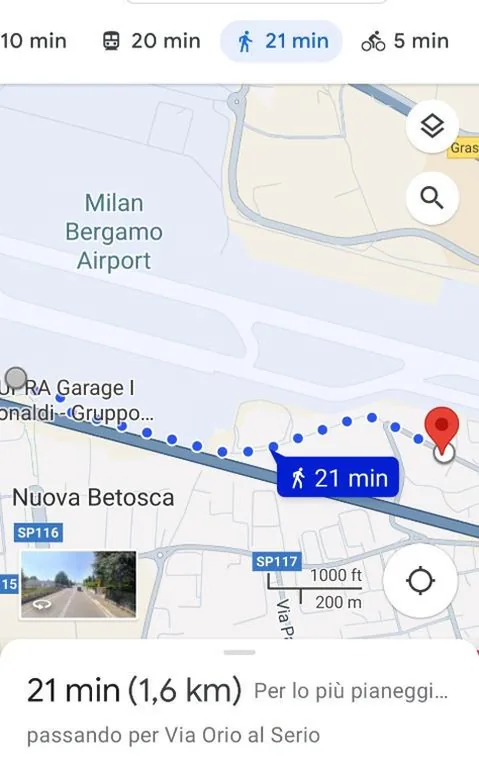Open the Street View preview thumbnail
The image size is (479, 768).
(78, 584)
